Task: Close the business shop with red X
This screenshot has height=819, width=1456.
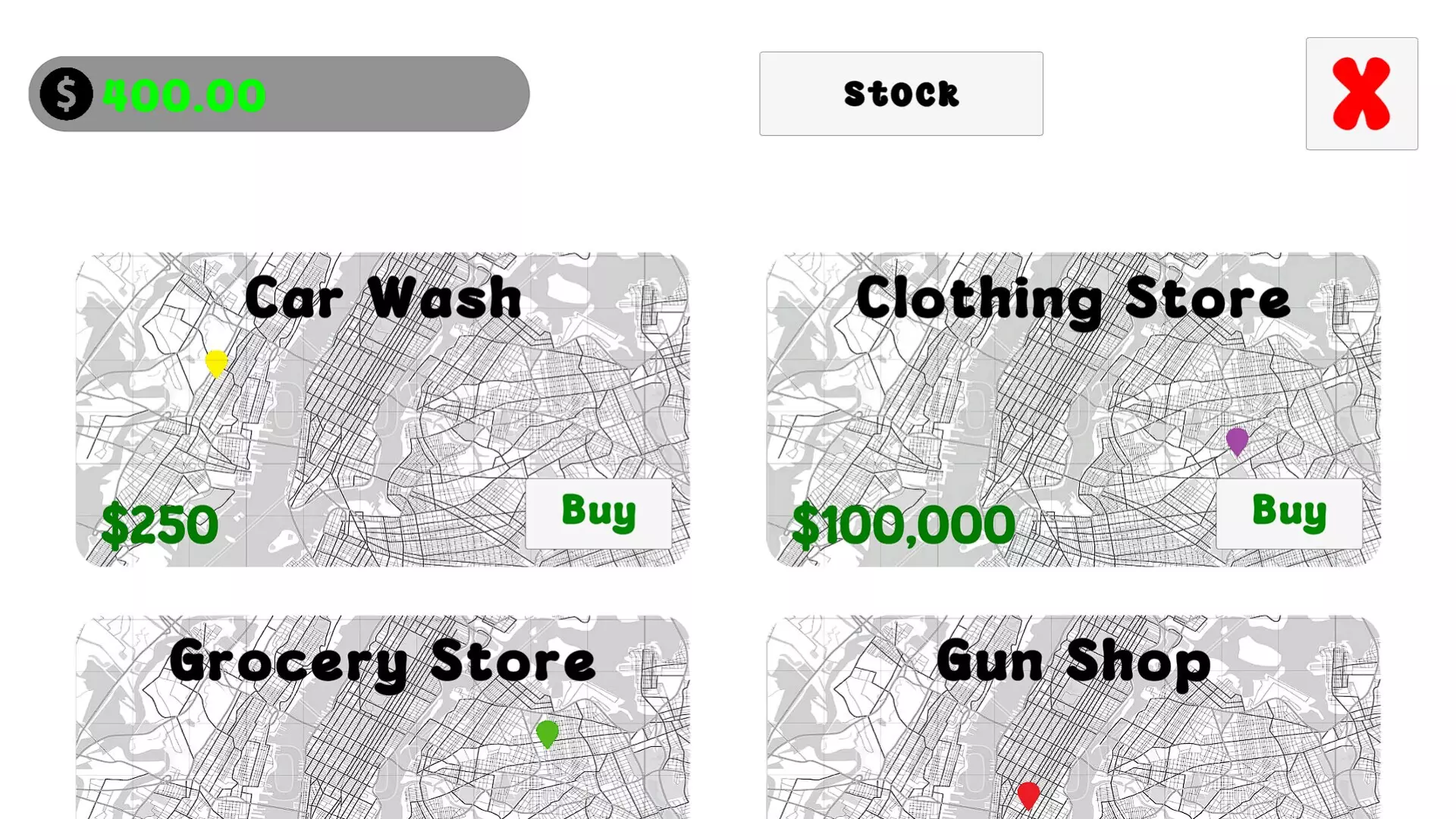Action: click(1361, 94)
